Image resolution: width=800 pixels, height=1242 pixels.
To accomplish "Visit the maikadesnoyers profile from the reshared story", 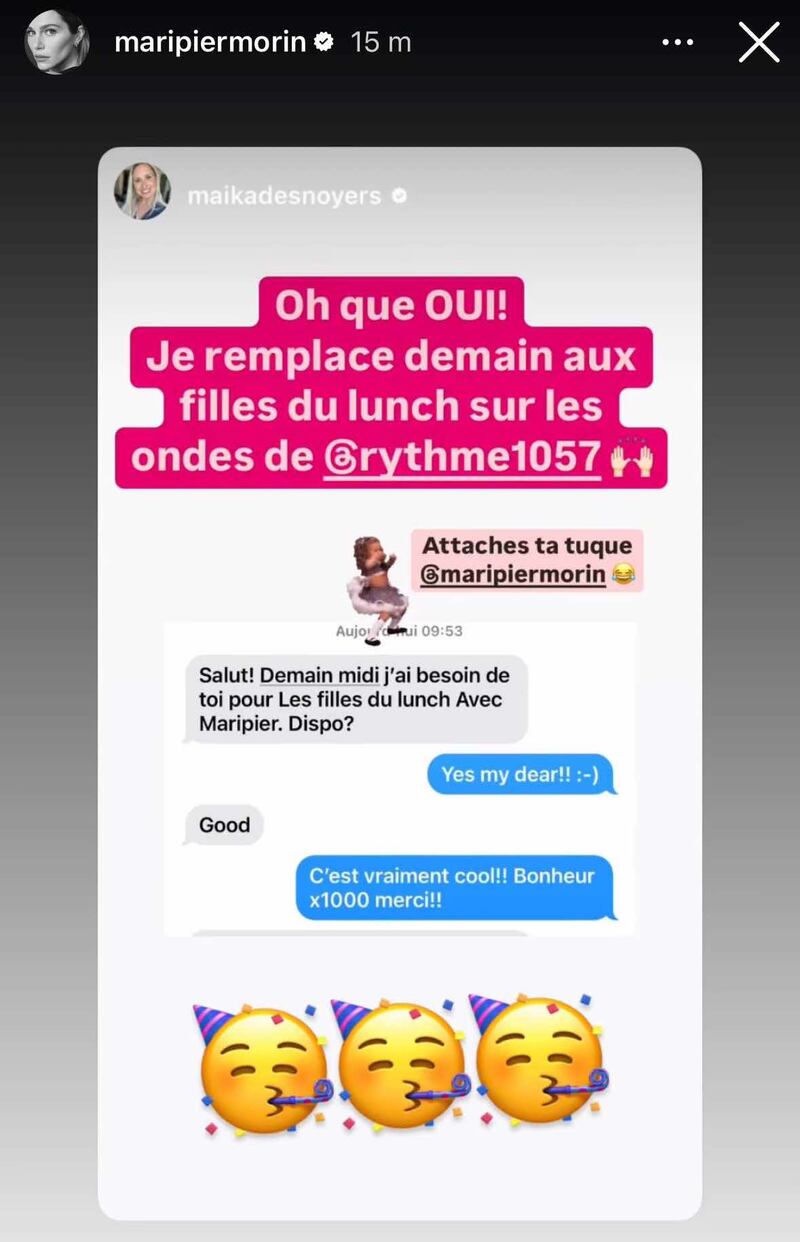I will [284, 196].
